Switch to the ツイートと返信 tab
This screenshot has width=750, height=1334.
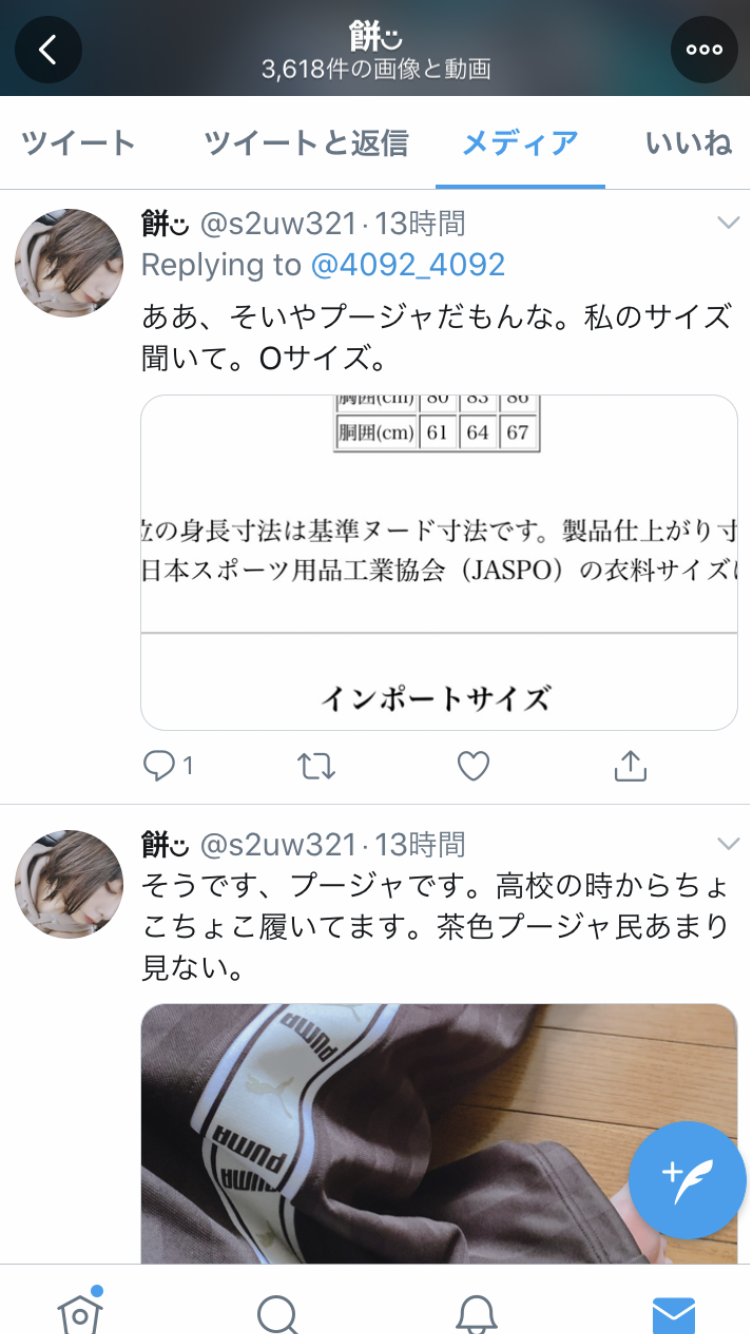coord(306,143)
